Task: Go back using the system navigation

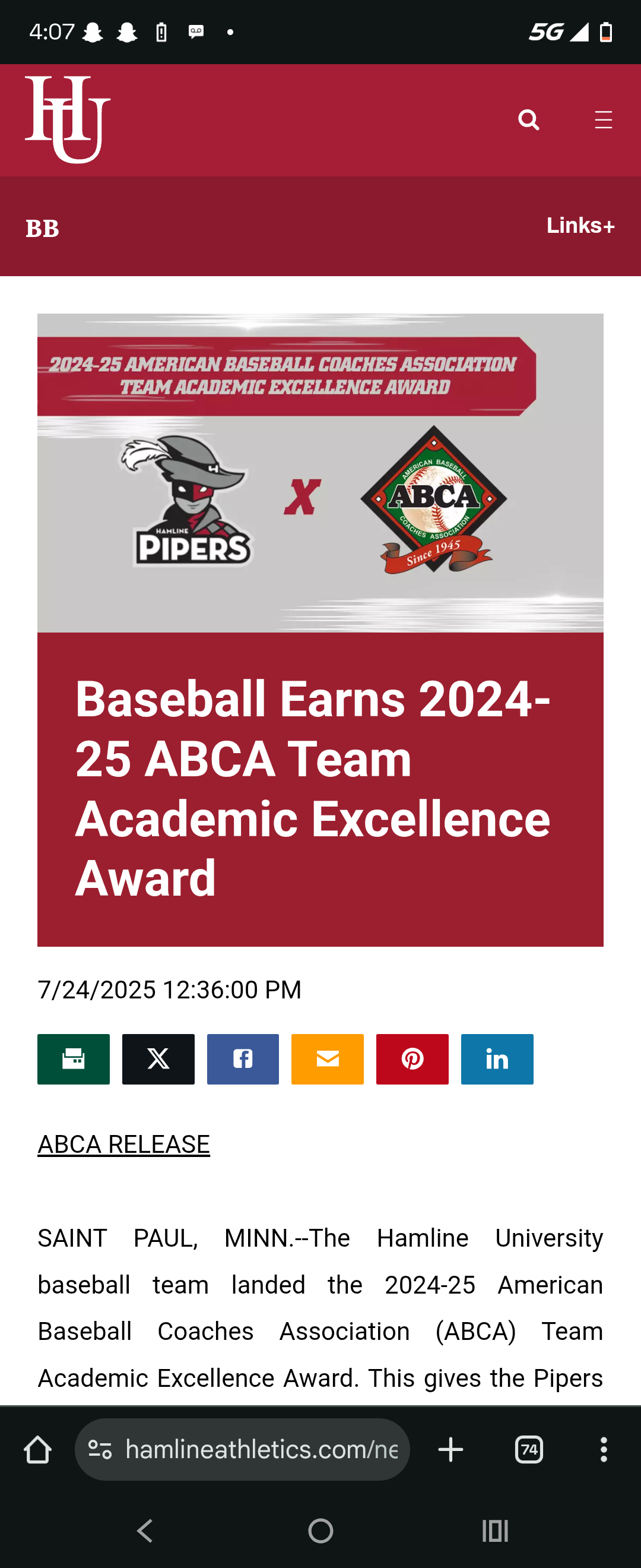Action: click(145, 1530)
